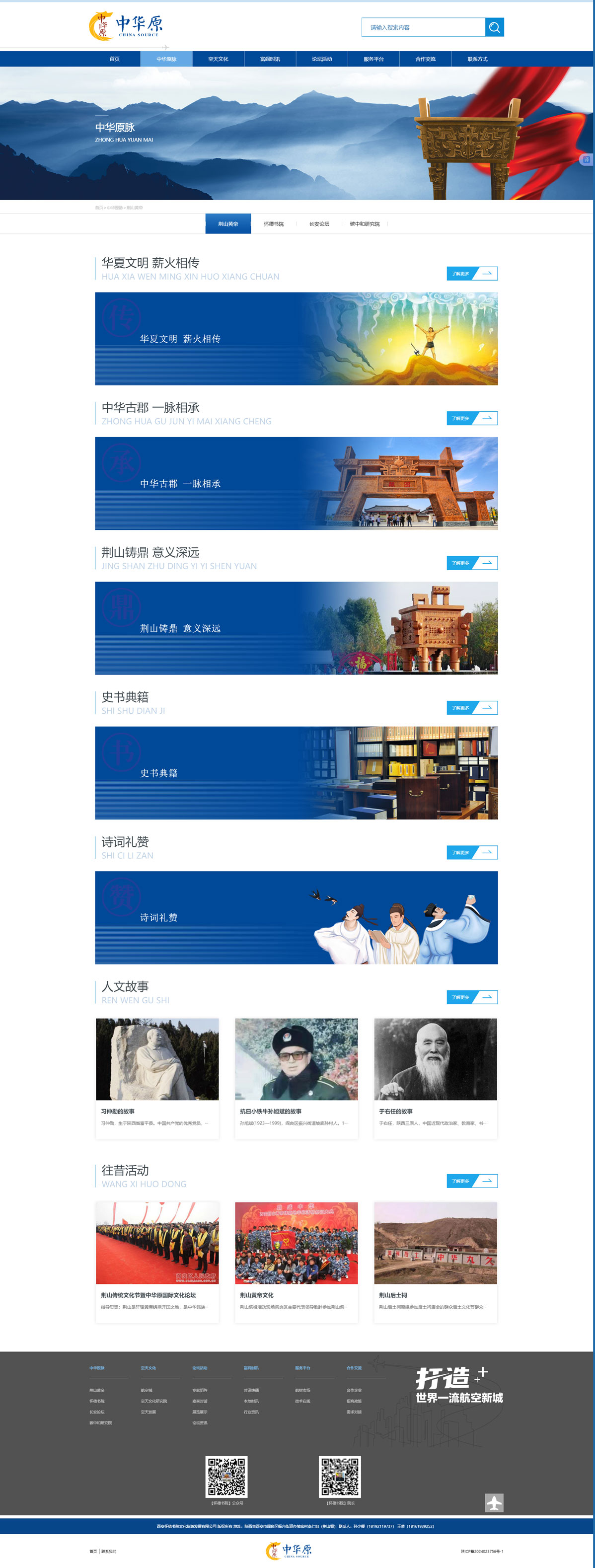595x1568 pixels.
Task: Switch to the 长安论坛 sub-tab
Action: click(x=319, y=224)
